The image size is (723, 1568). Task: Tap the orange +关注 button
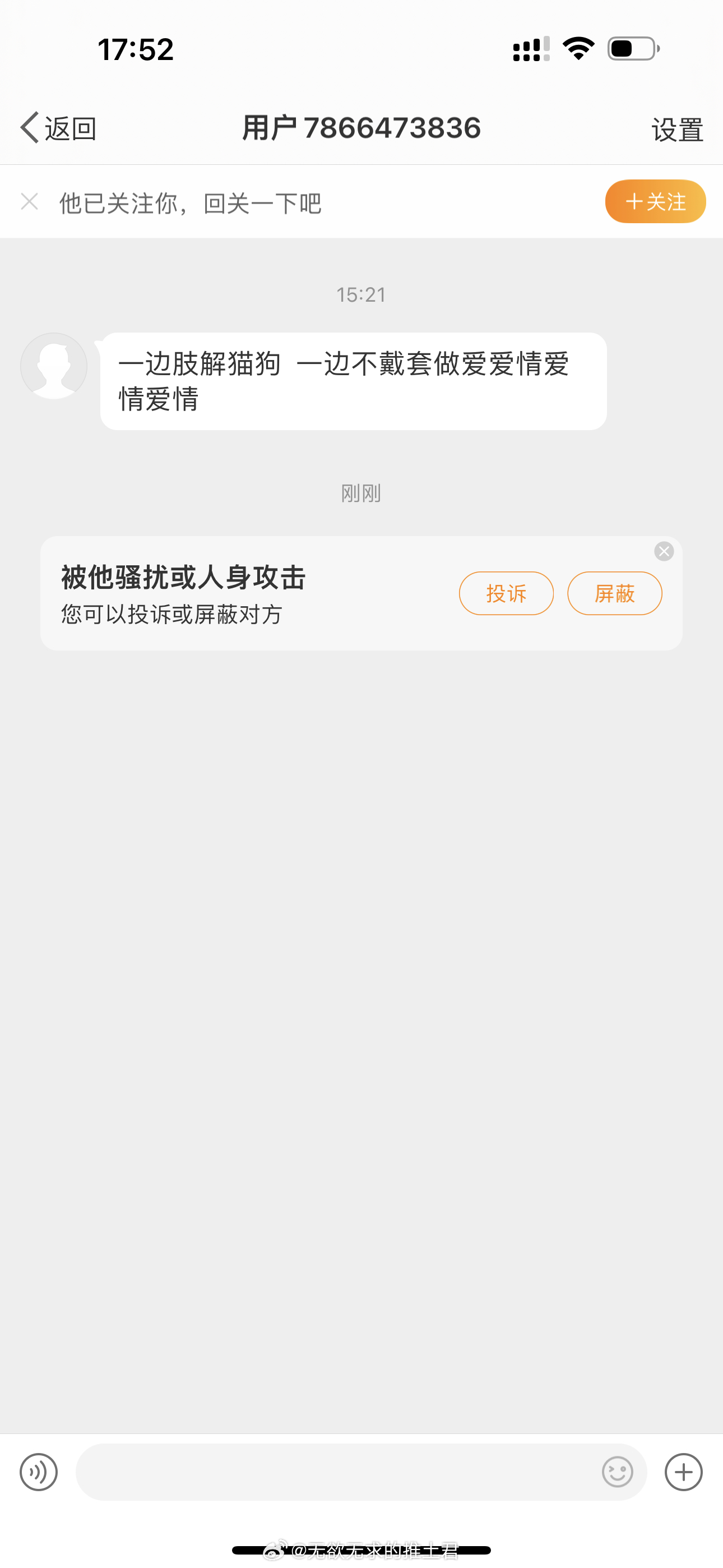click(655, 201)
